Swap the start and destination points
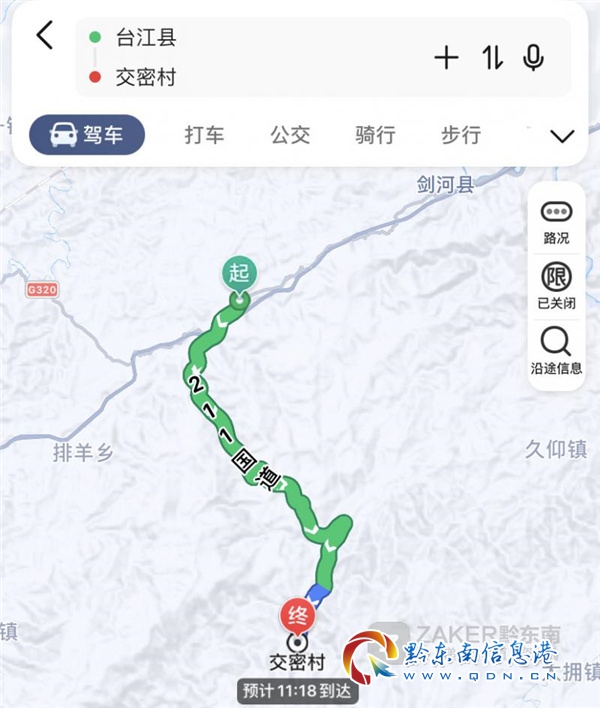Viewport: 600px width, 708px height. tap(491, 58)
